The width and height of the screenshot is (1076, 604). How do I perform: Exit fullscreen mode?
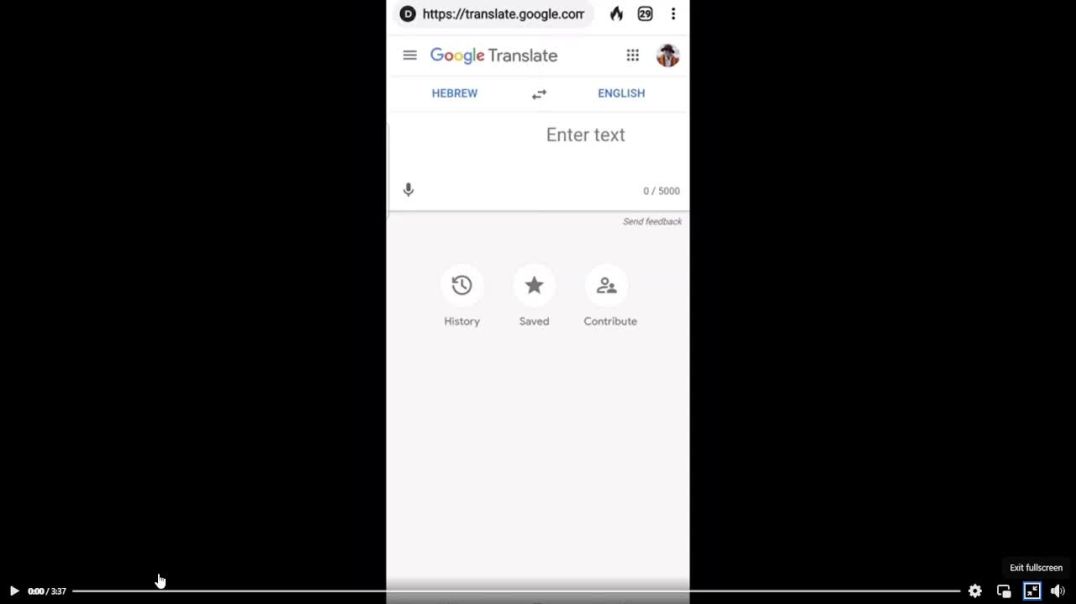pyautogui.click(x=1032, y=591)
